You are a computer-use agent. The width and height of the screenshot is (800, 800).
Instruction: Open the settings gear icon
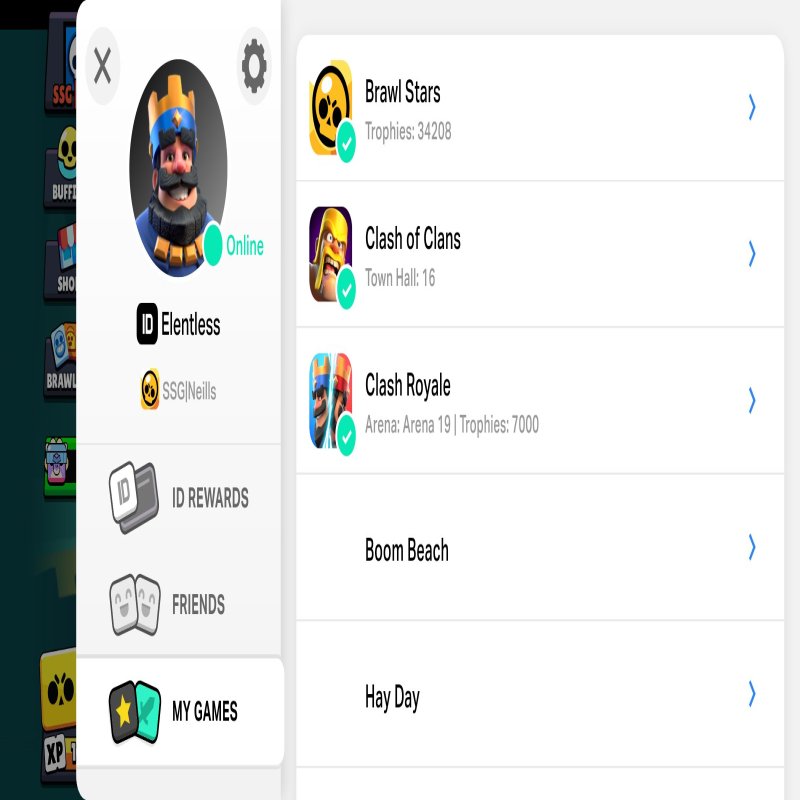[254, 66]
